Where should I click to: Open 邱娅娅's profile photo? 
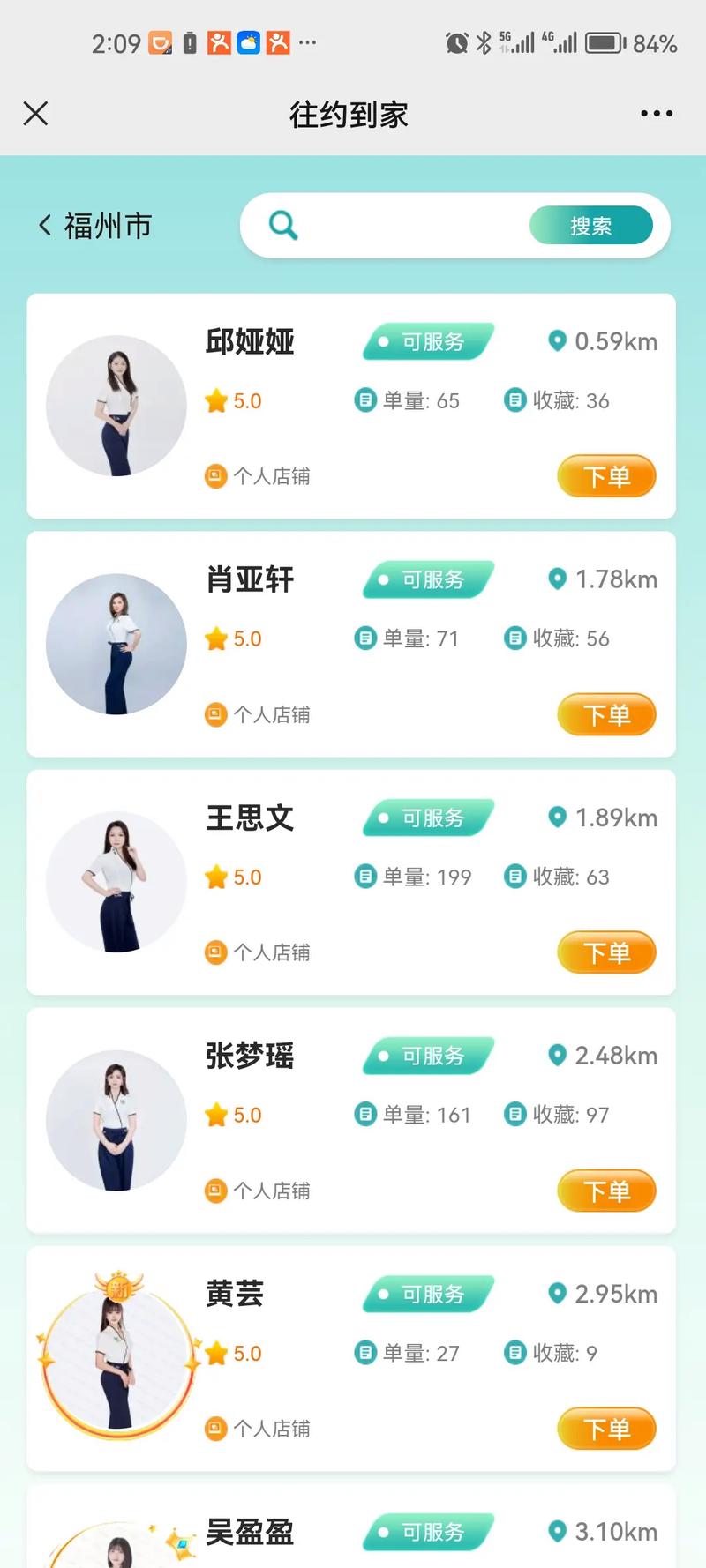[116, 406]
